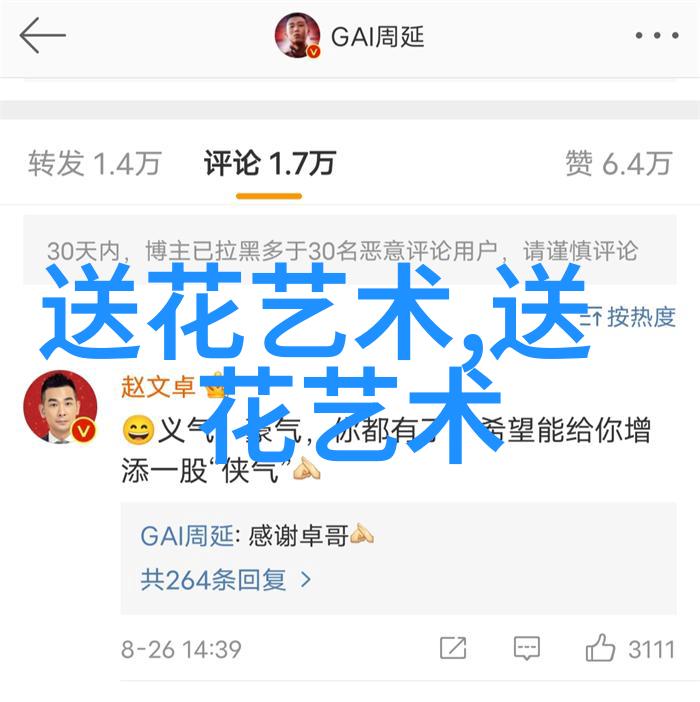Switch to the 评论 tab

[x=269, y=163]
